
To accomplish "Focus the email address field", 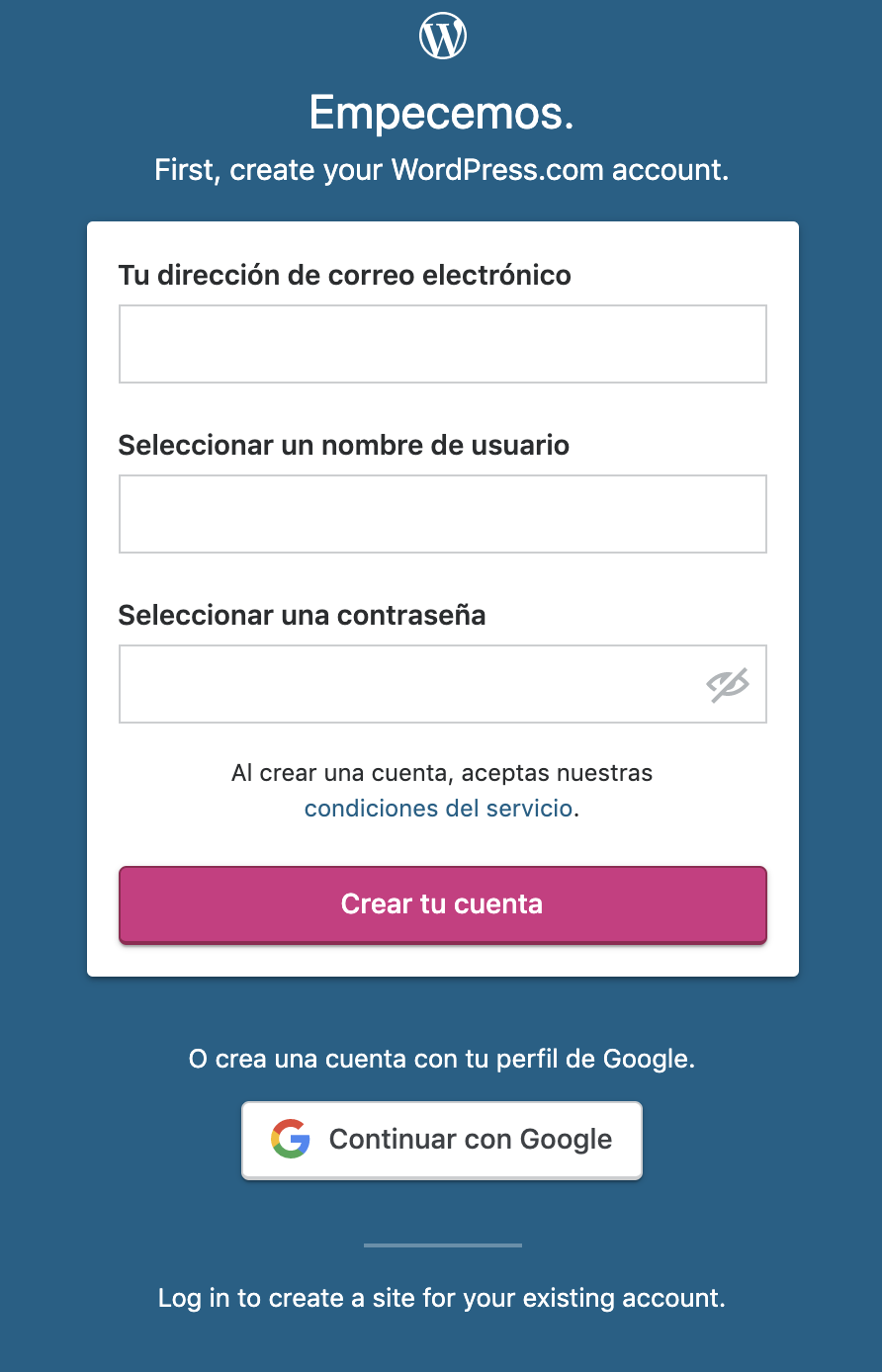I will point(442,344).
